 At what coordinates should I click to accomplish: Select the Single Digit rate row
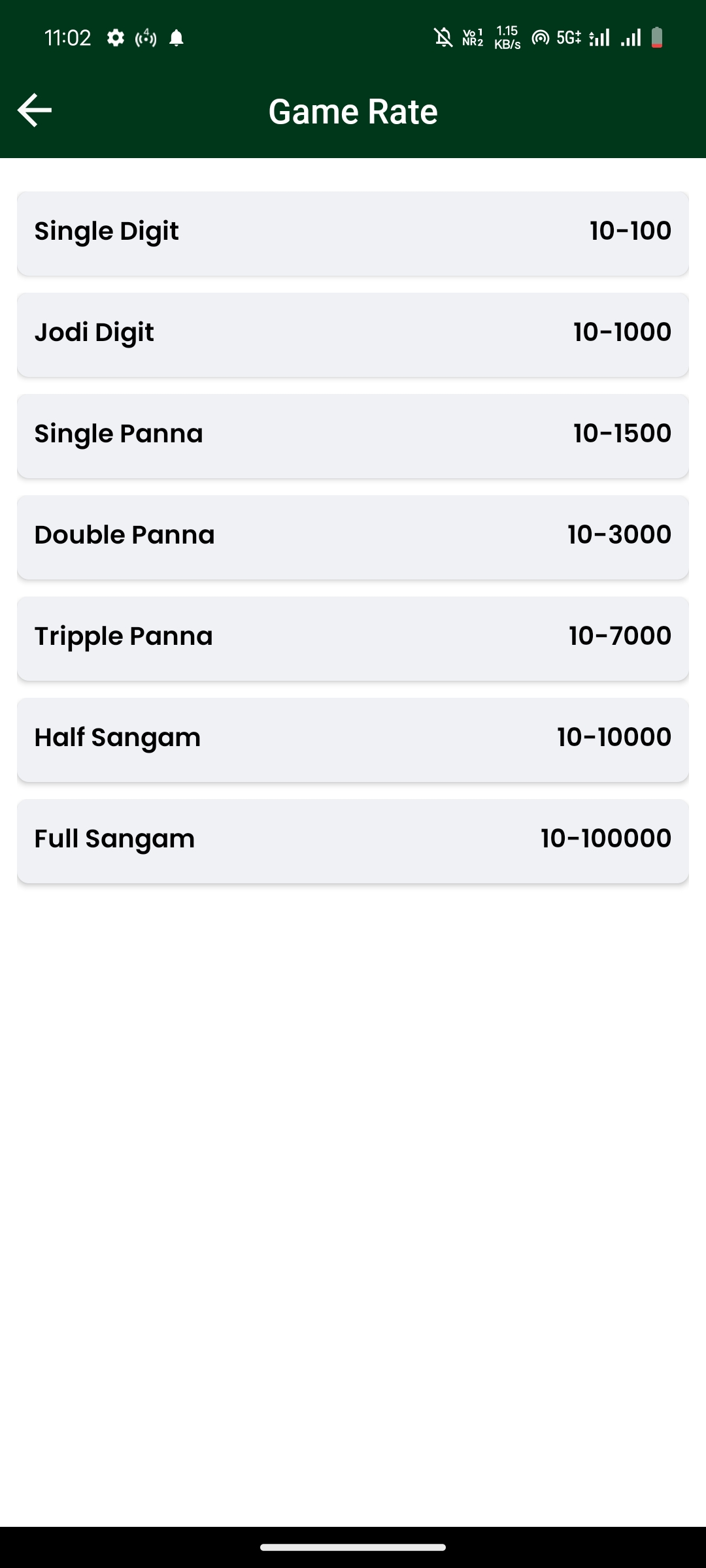[353, 233]
